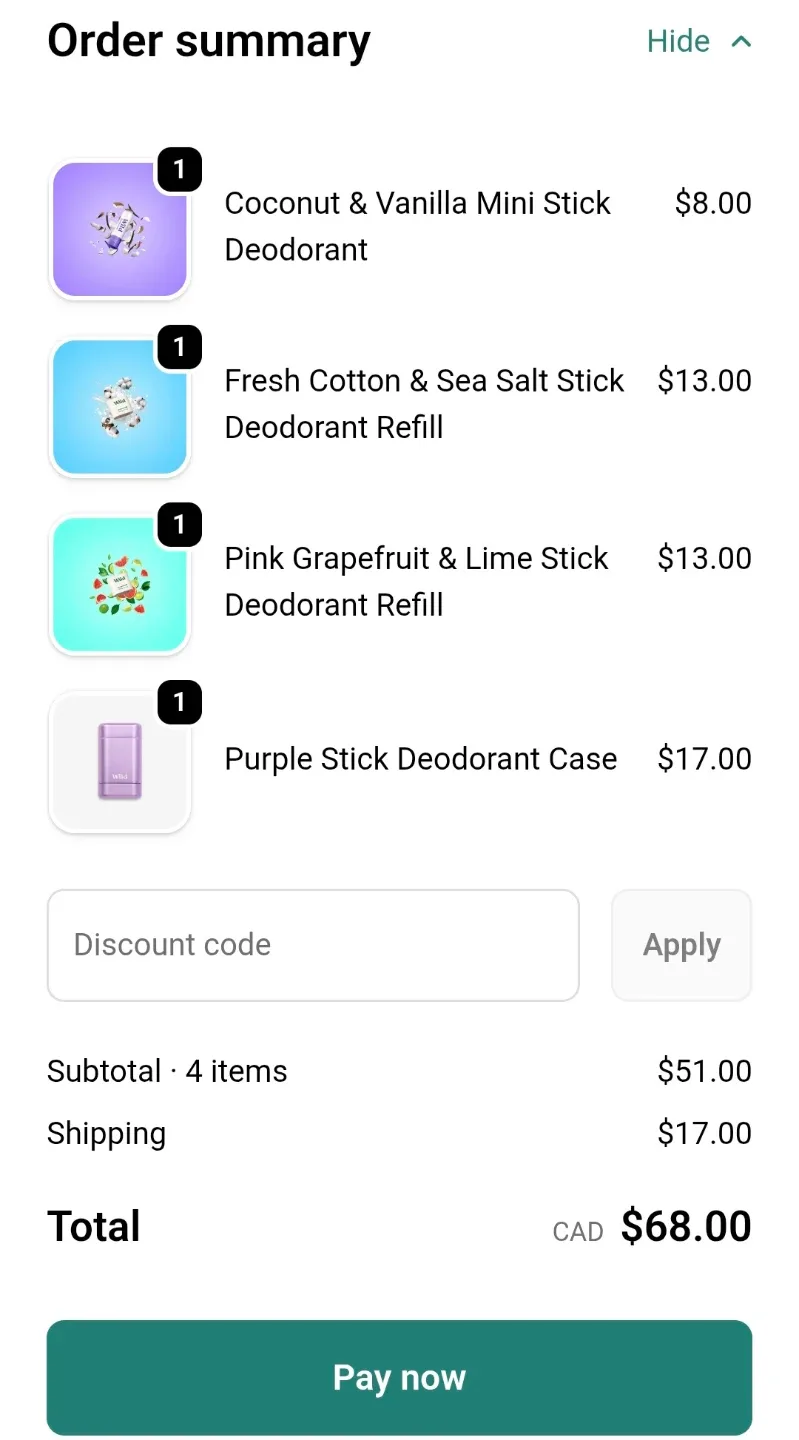The image size is (799, 1440).
Task: Click the Hide chevron arrow
Action: click(740, 41)
